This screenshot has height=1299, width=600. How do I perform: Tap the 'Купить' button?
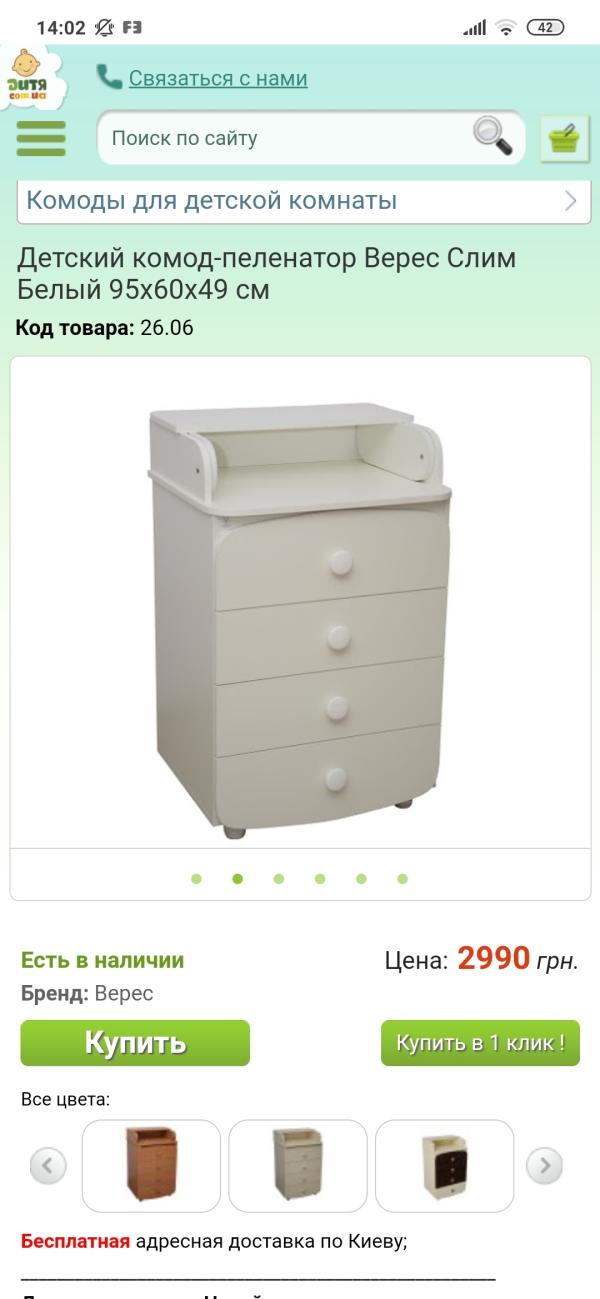[135, 1043]
